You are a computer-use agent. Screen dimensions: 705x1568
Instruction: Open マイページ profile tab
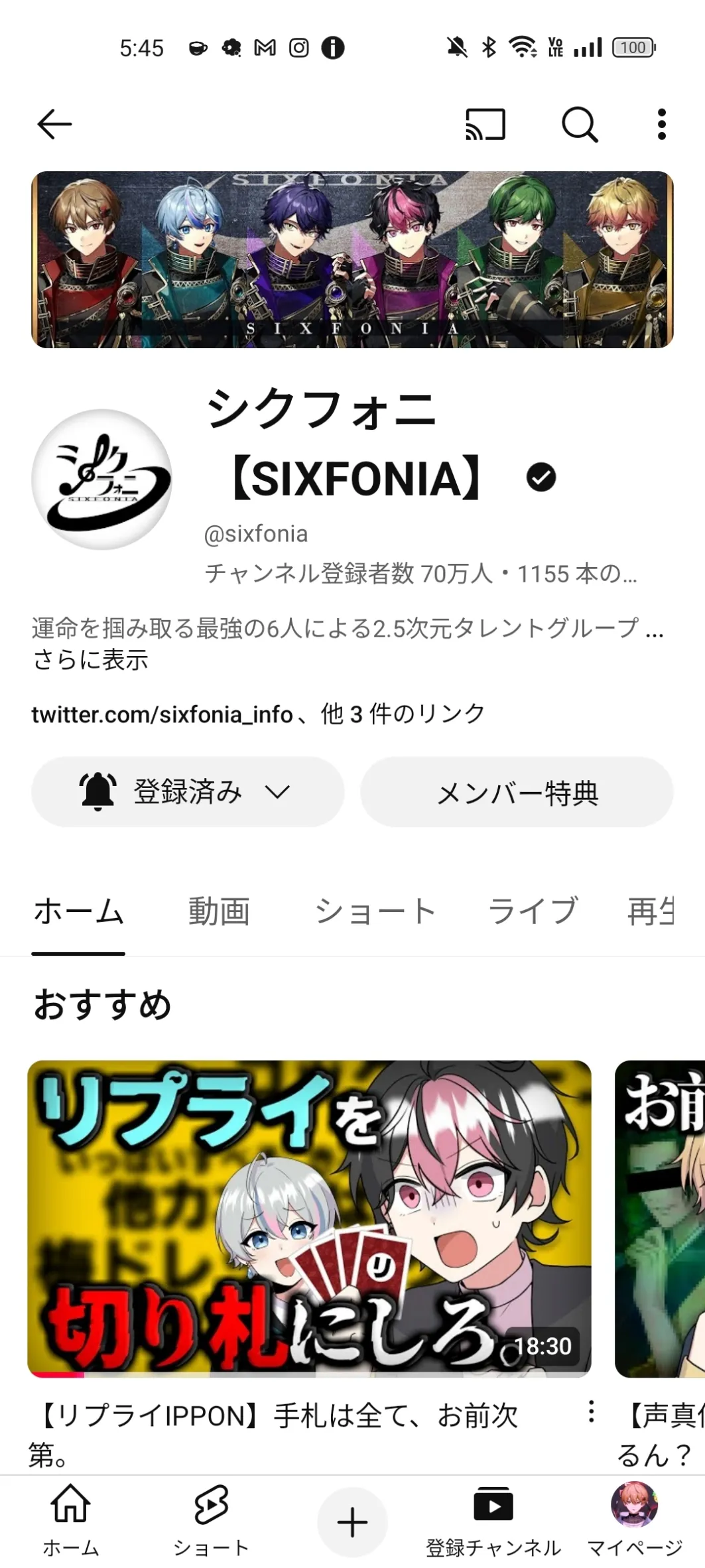pos(634,1520)
